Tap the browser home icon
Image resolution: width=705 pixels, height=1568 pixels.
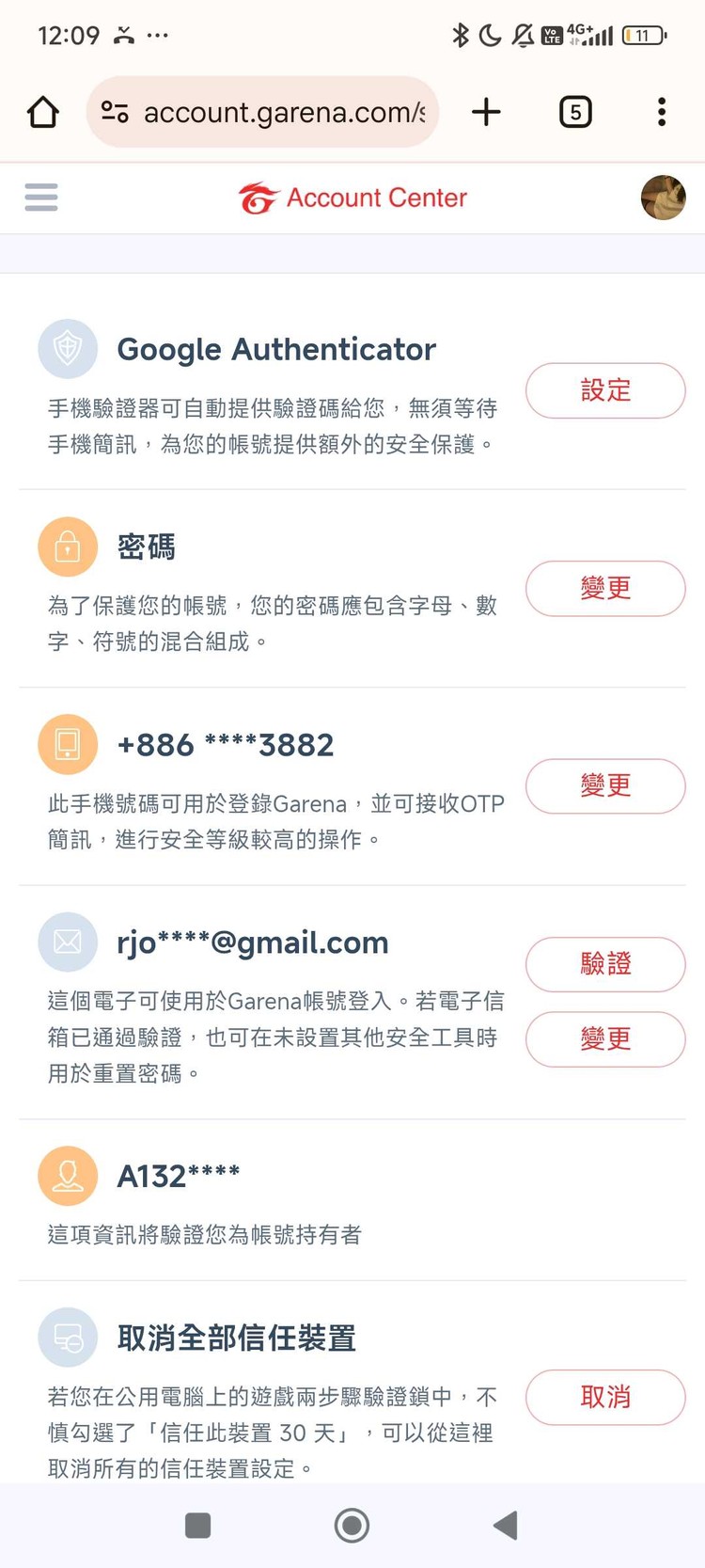click(x=41, y=111)
